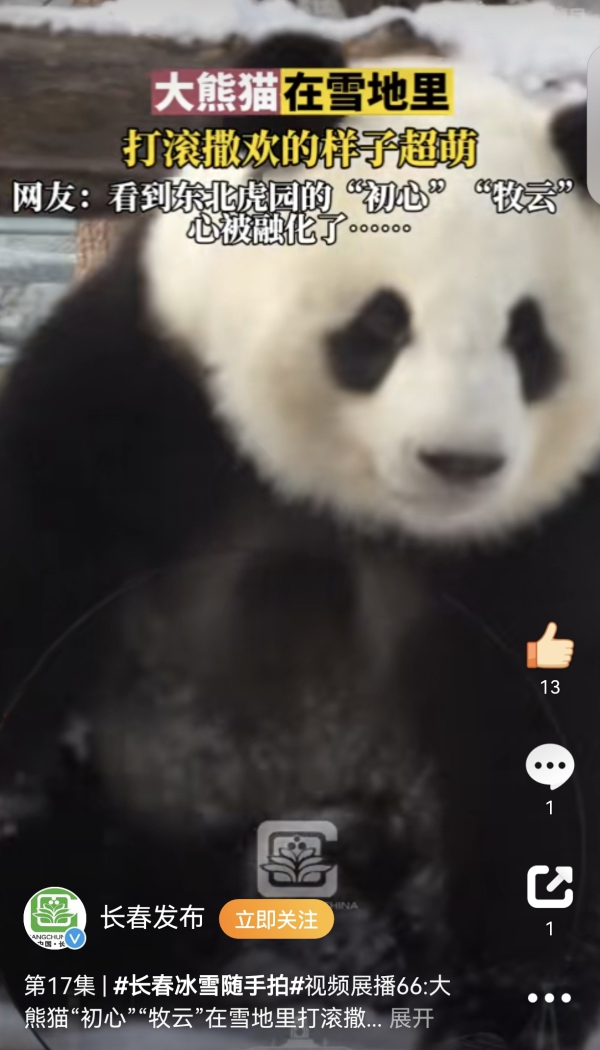Viewport: 600px width, 1050px height.
Task: Open the 长春发布 profile avatar
Action: (55, 918)
